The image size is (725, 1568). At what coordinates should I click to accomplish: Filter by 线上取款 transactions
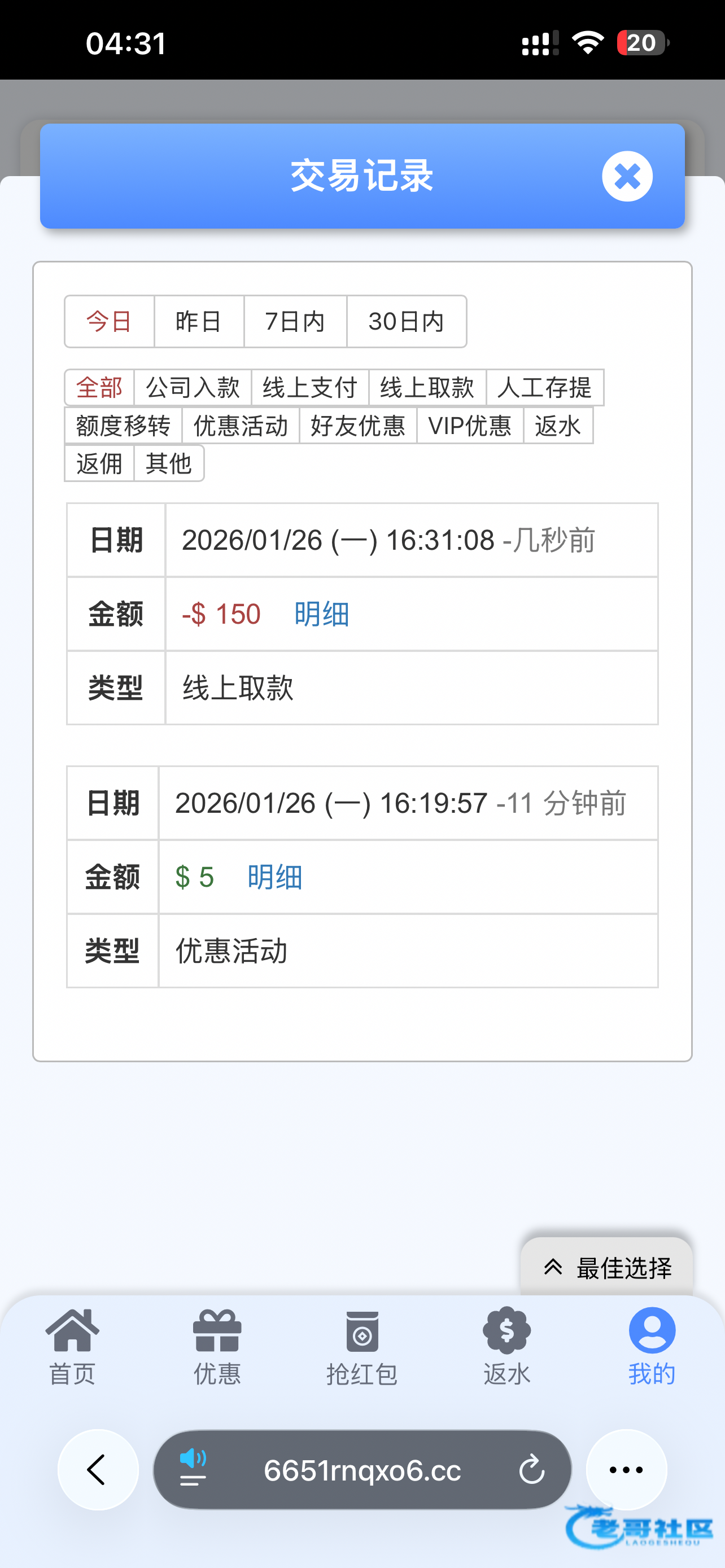coord(427,388)
